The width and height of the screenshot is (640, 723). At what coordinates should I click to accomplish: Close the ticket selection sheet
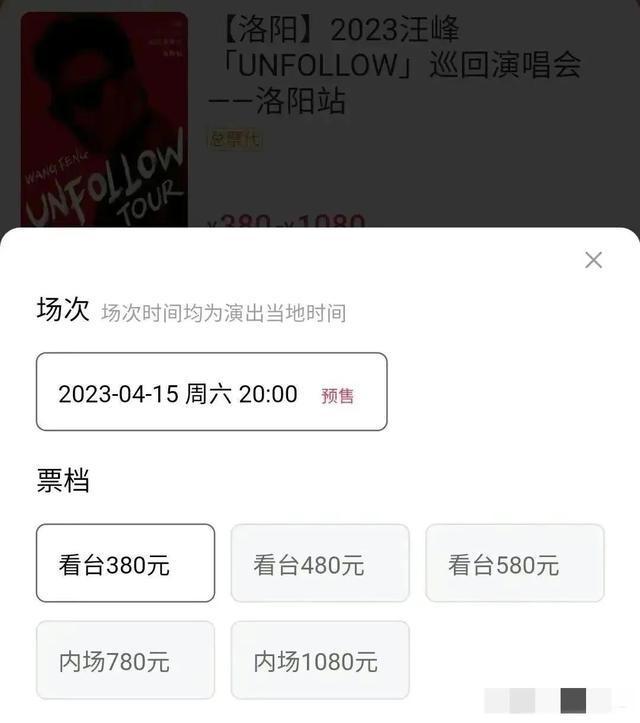coord(593,260)
